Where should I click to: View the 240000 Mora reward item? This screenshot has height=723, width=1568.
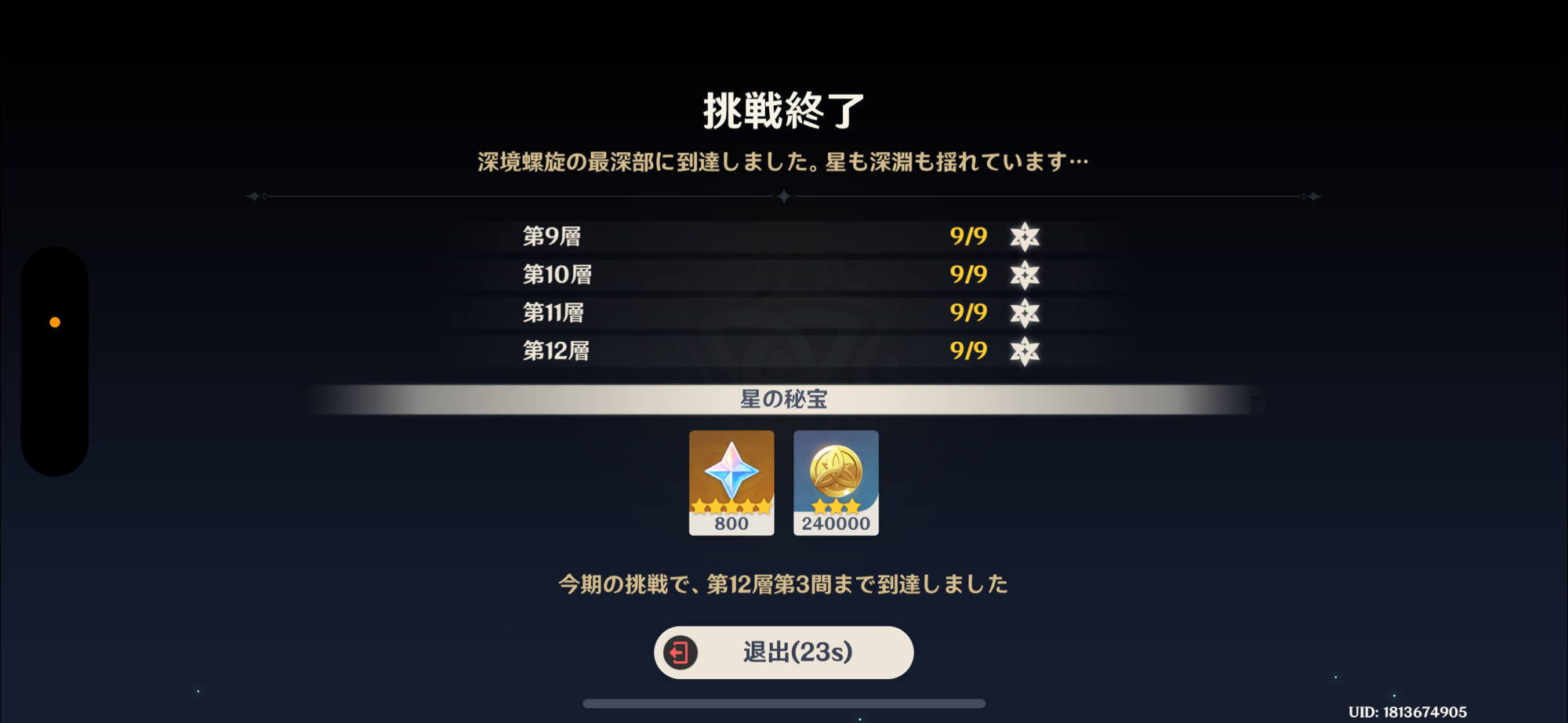836,481
